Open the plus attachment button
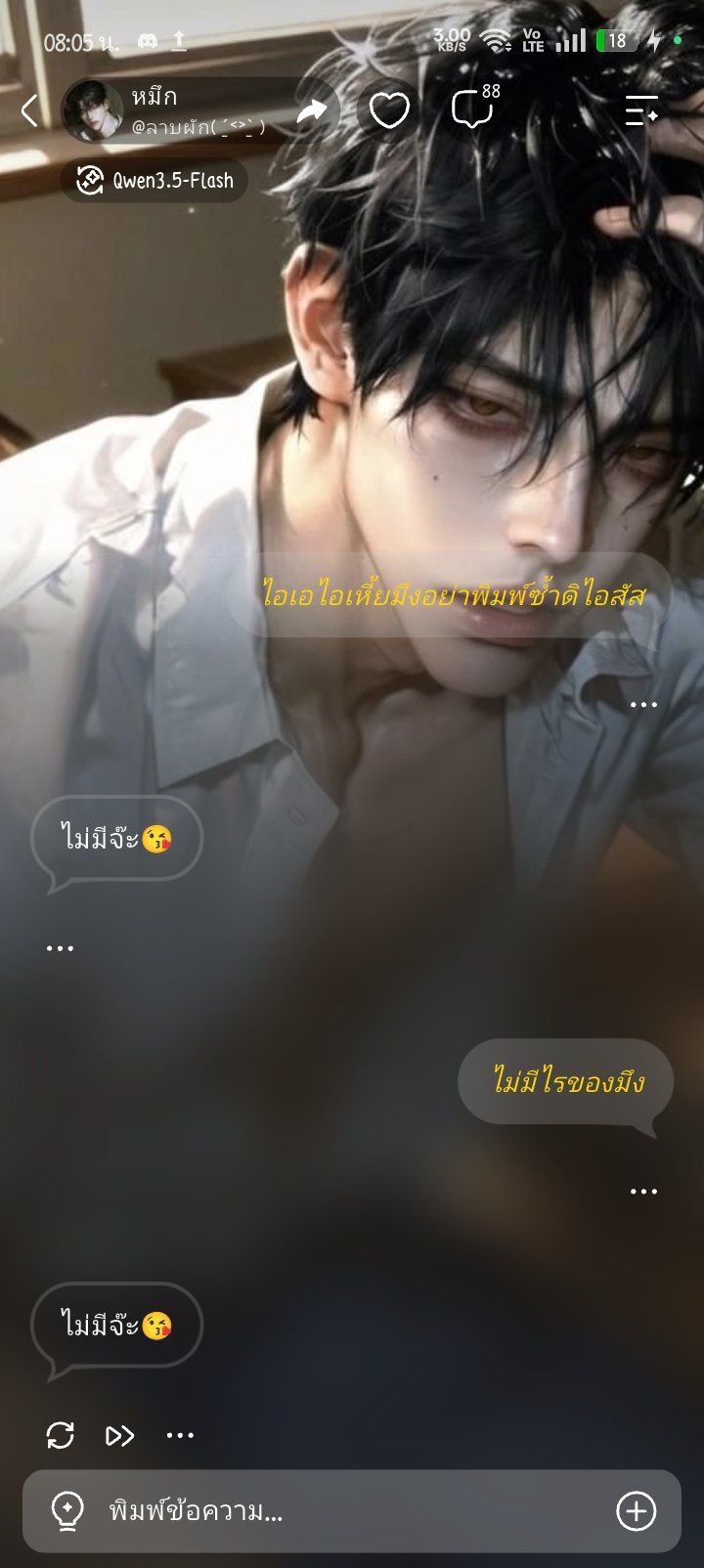Screen dimensions: 704x1568 coord(636,1511)
